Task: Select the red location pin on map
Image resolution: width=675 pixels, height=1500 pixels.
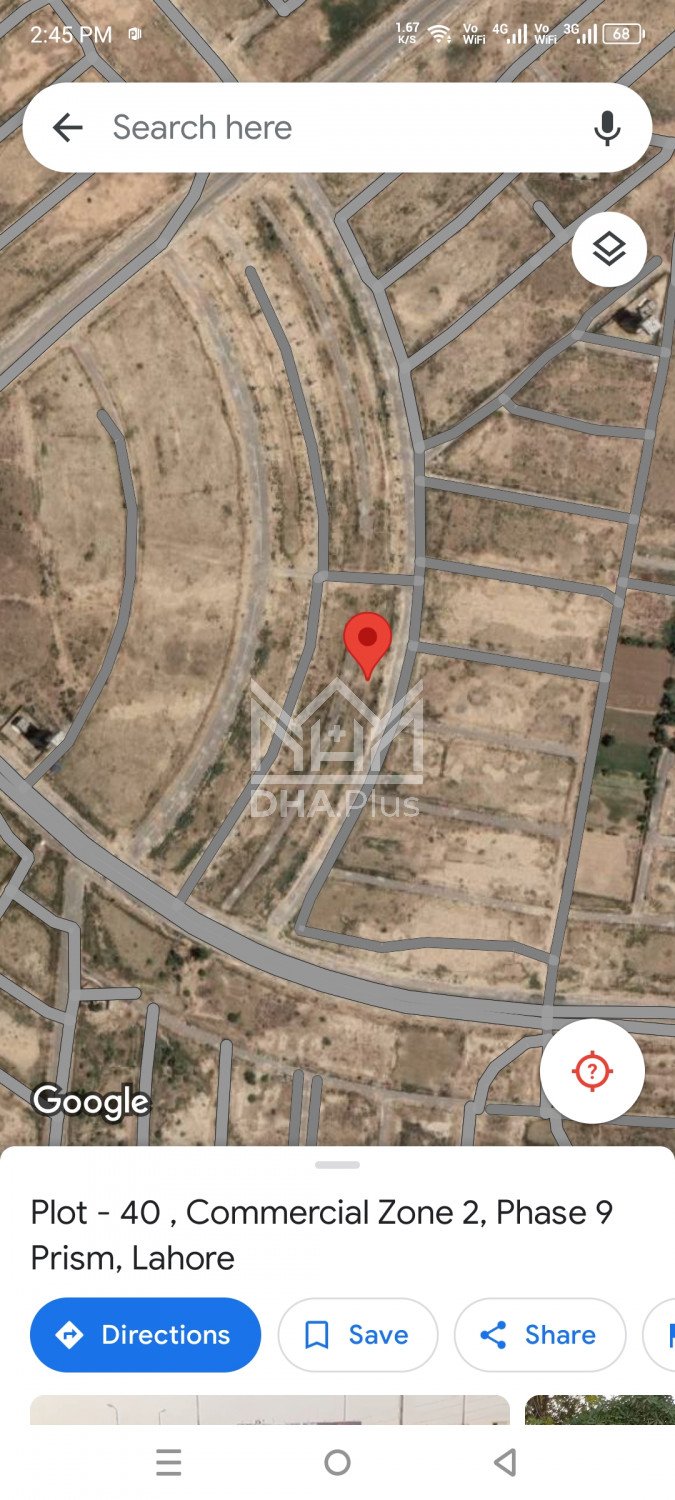Action: click(x=367, y=642)
